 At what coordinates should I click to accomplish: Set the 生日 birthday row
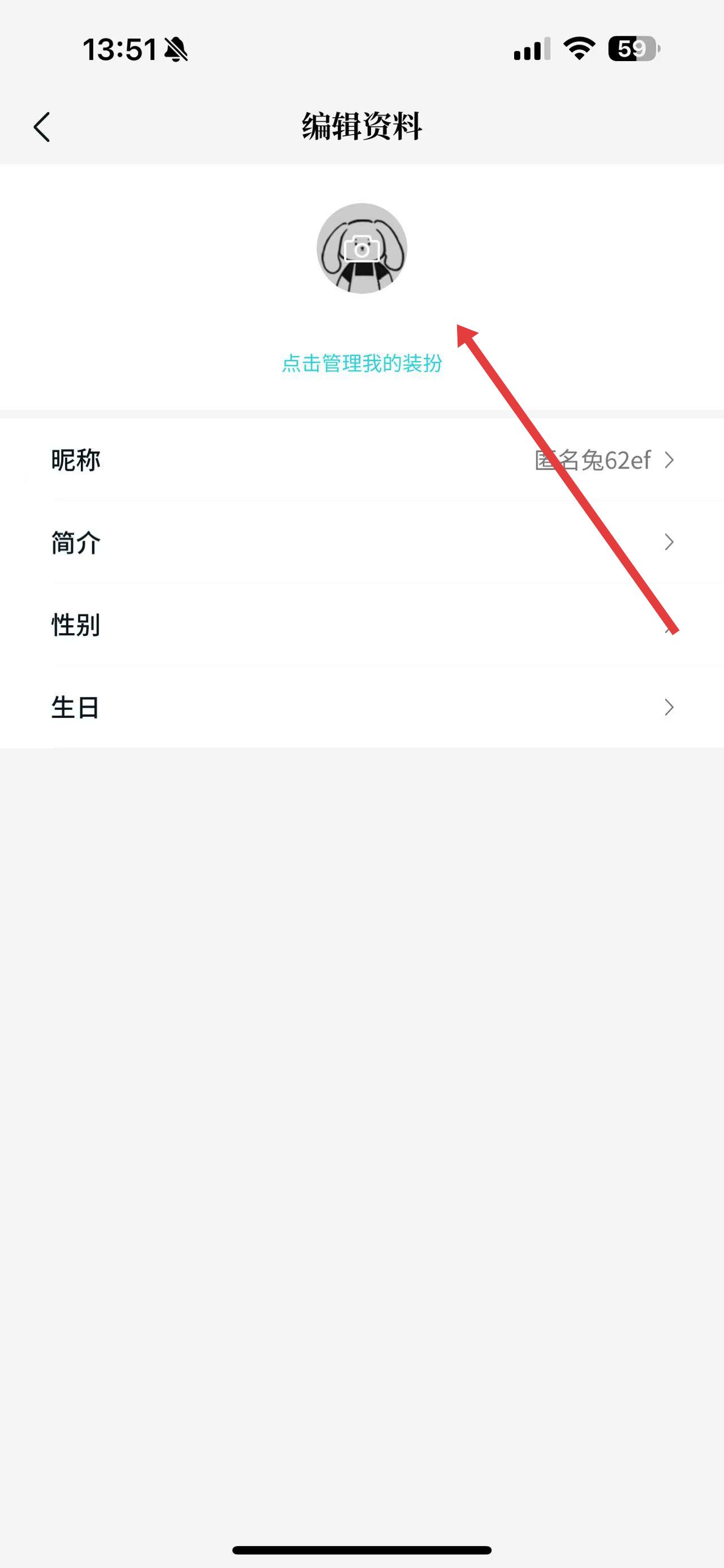click(x=361, y=707)
